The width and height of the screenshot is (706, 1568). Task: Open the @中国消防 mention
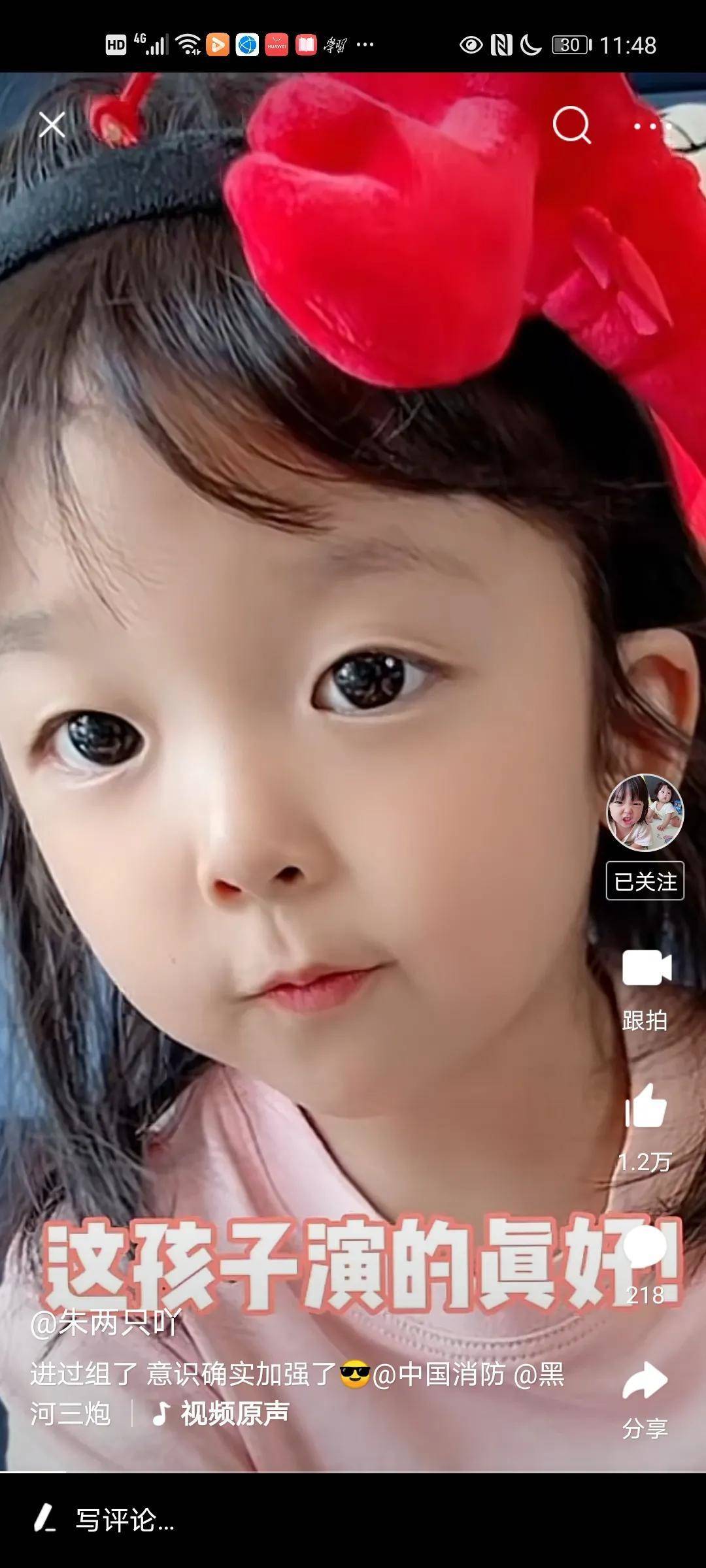tap(439, 1375)
